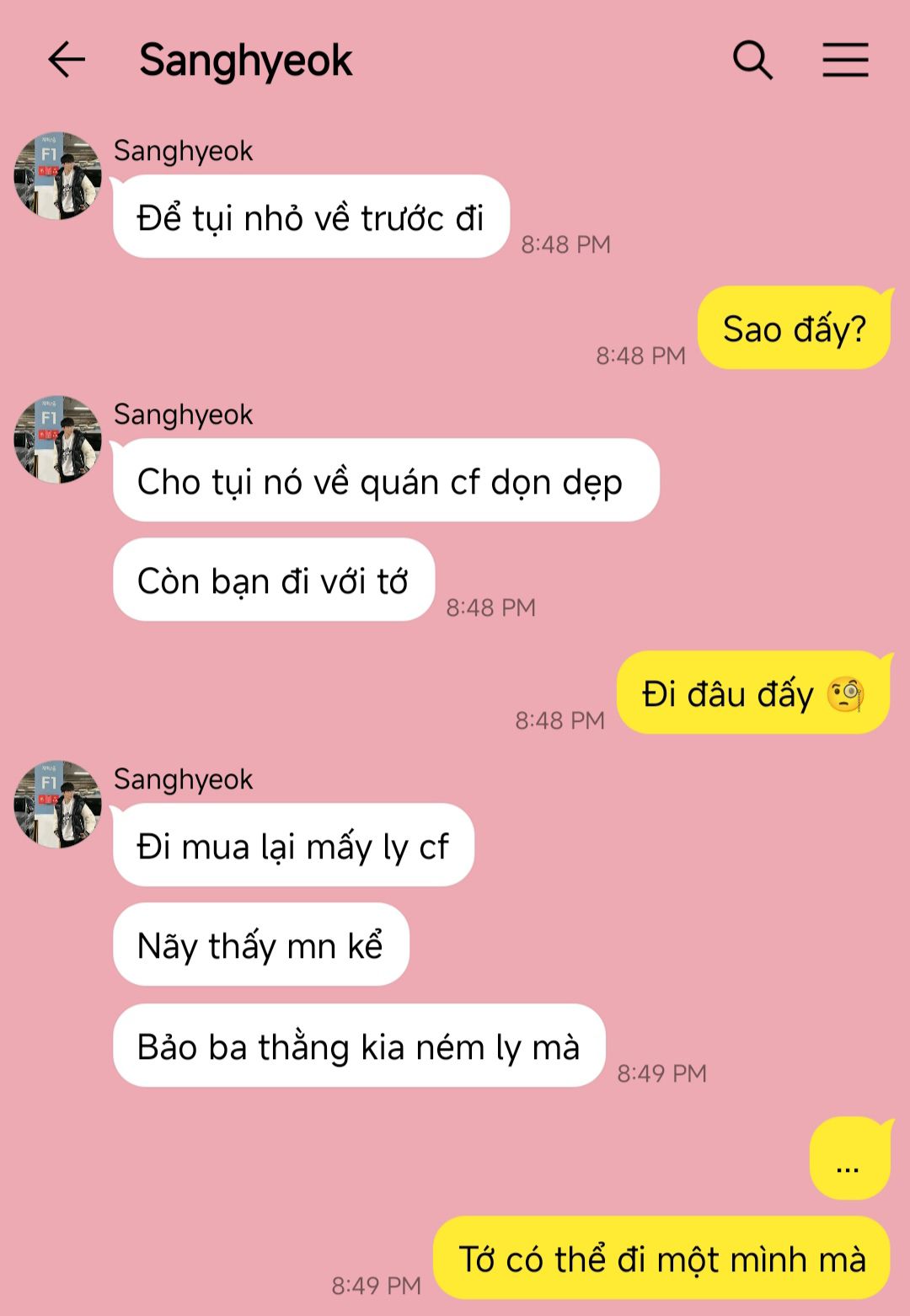Tap Sanghyeok's avatar beside 'Cho tụi nó về quán cf dọn dẹp'
This screenshot has height=1316, width=910.
pyautogui.click(x=58, y=440)
